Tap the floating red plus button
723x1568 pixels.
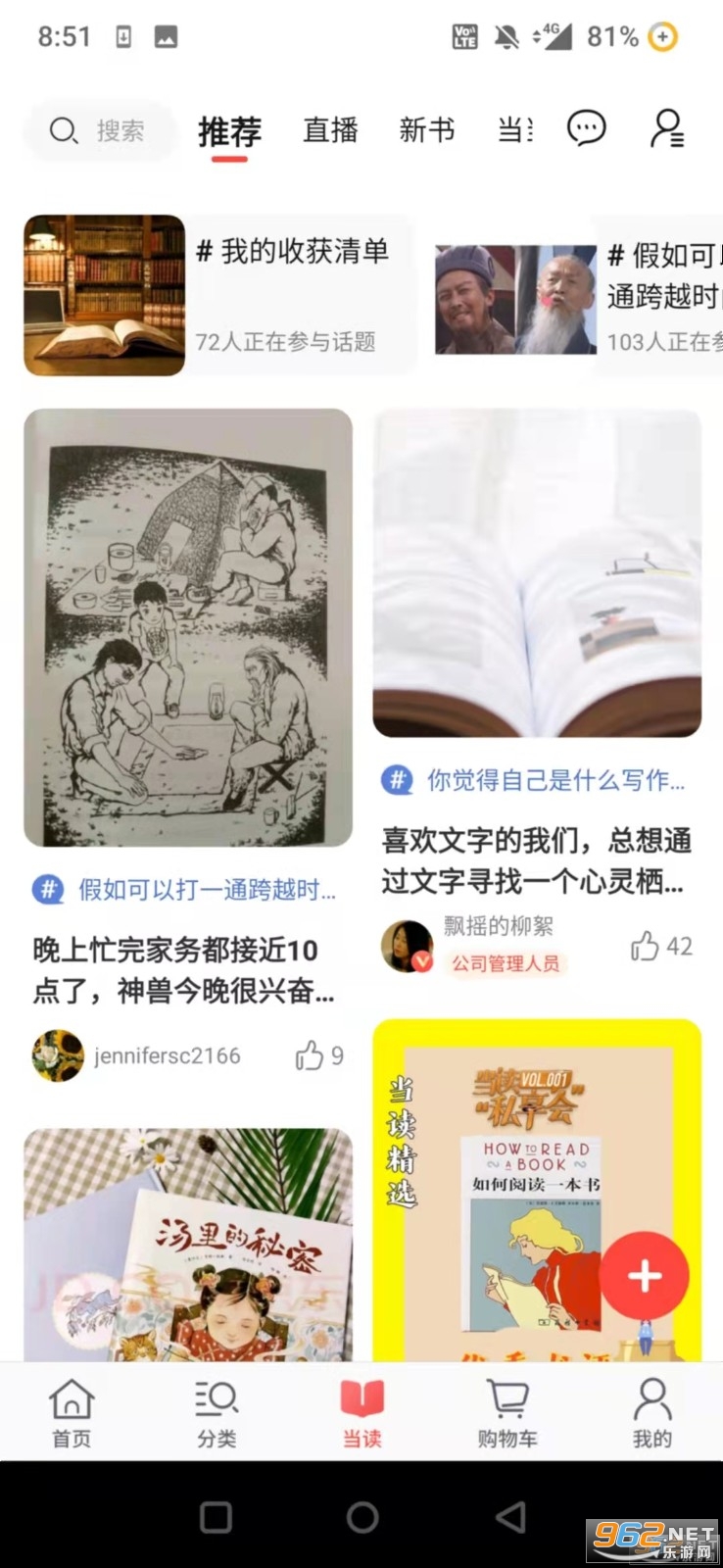point(646,1276)
